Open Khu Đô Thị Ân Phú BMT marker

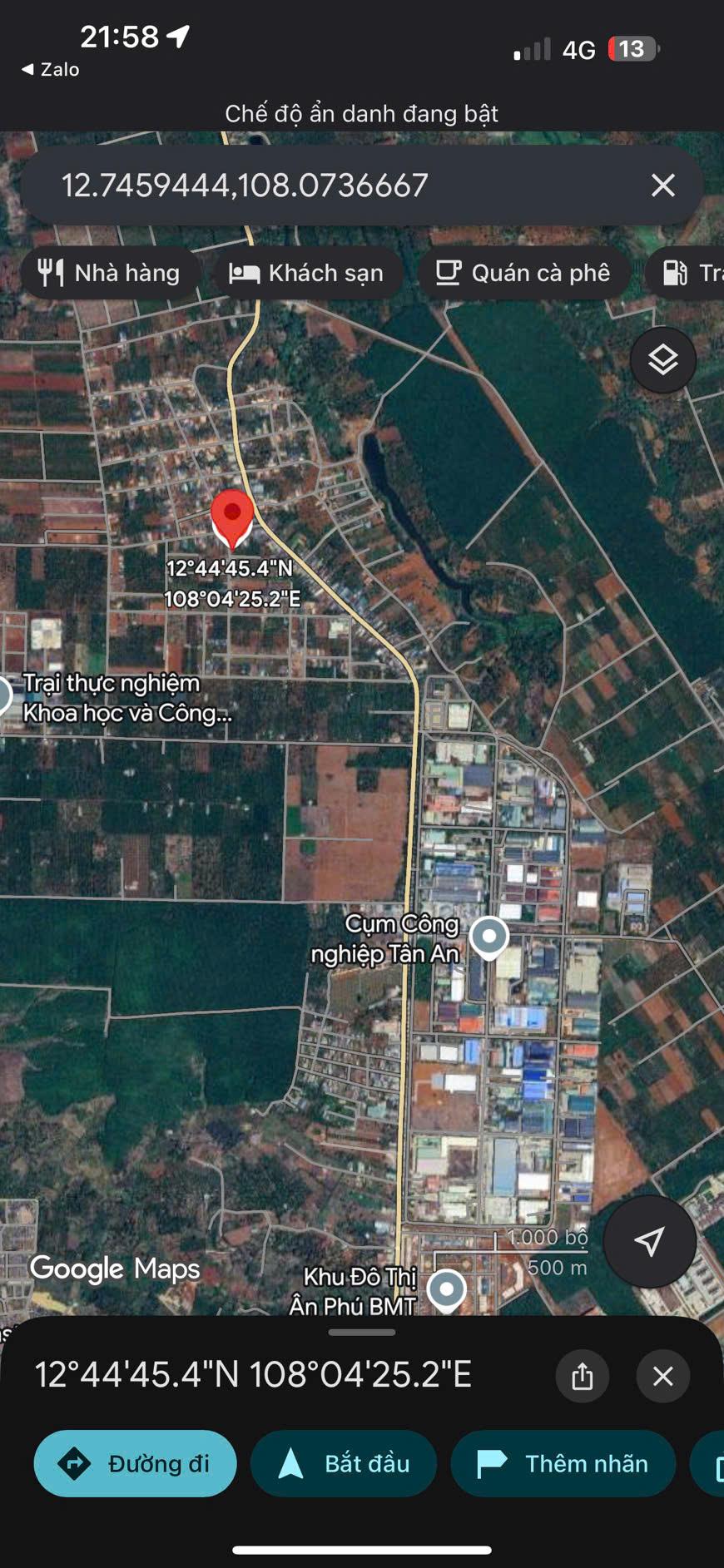tap(447, 1289)
